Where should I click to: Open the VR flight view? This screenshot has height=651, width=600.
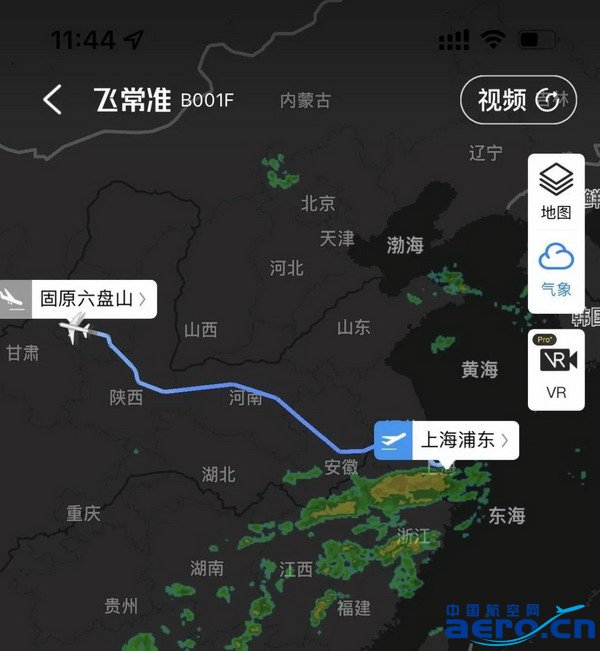pyautogui.click(x=556, y=369)
